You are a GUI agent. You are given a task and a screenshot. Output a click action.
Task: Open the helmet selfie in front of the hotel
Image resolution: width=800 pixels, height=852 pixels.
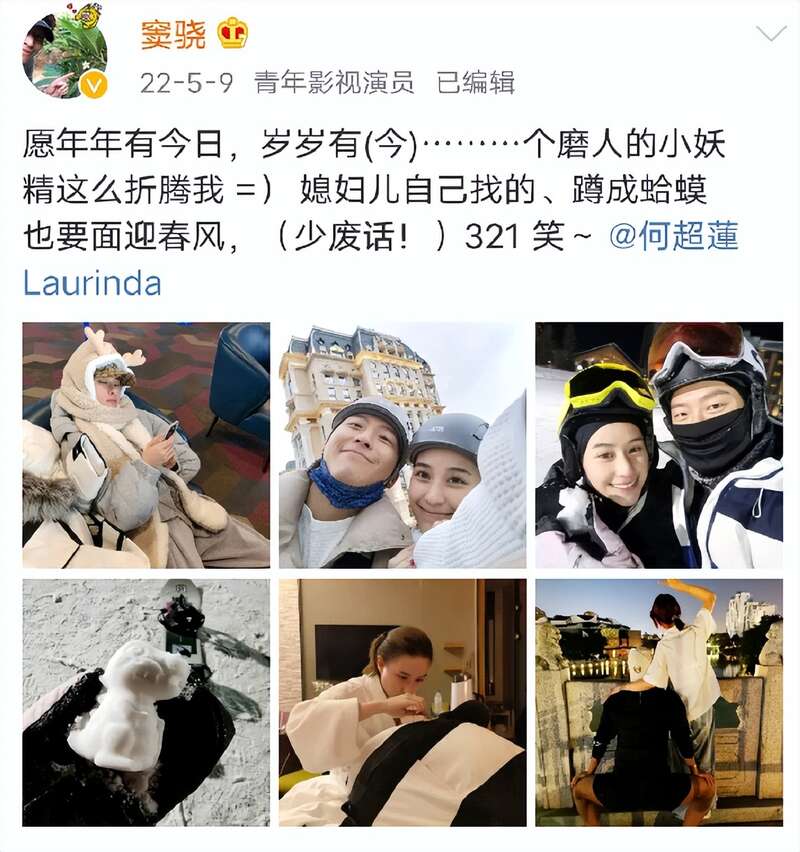402,445
